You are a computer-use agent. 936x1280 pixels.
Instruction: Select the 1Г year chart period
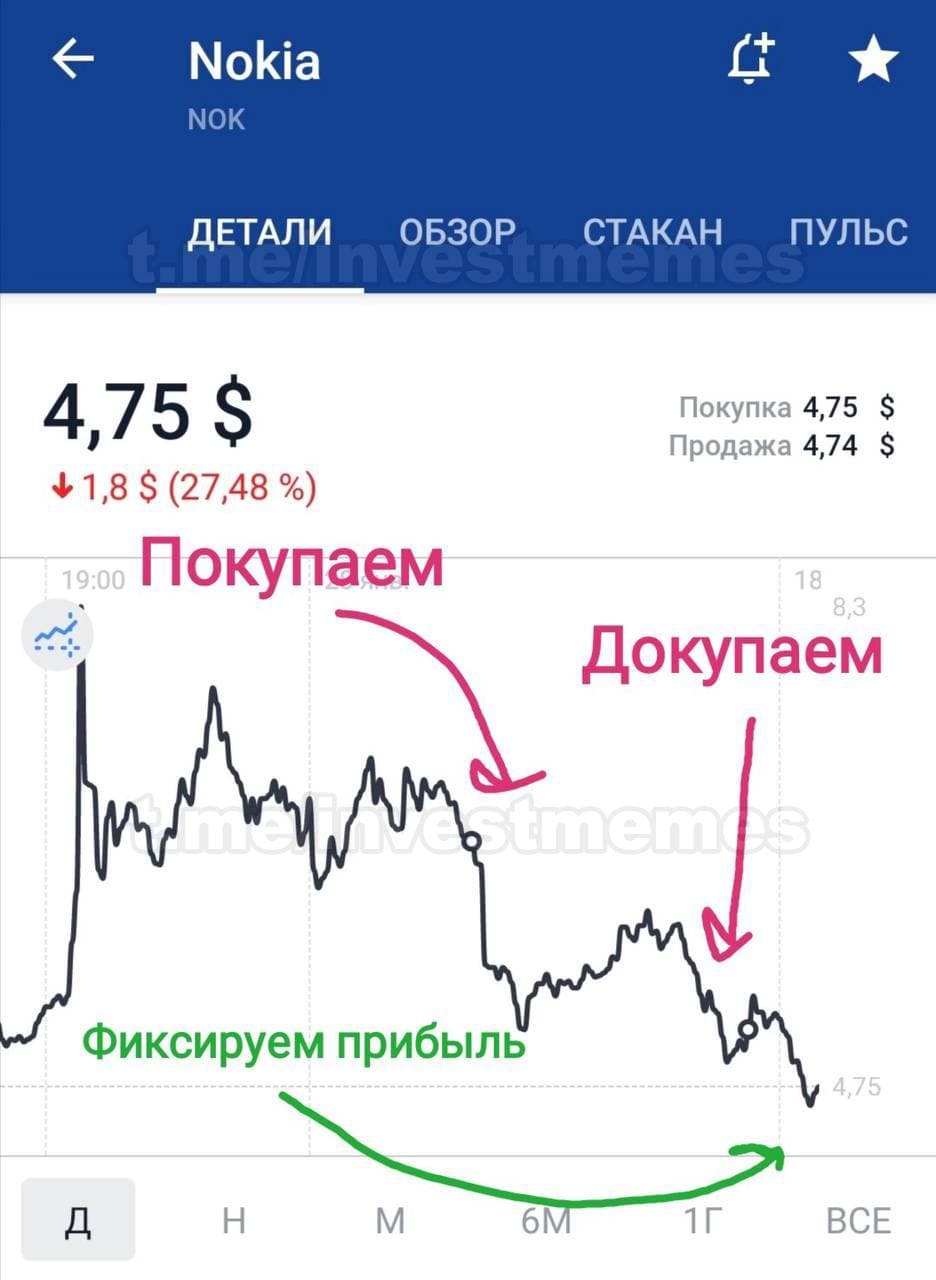click(x=702, y=1220)
